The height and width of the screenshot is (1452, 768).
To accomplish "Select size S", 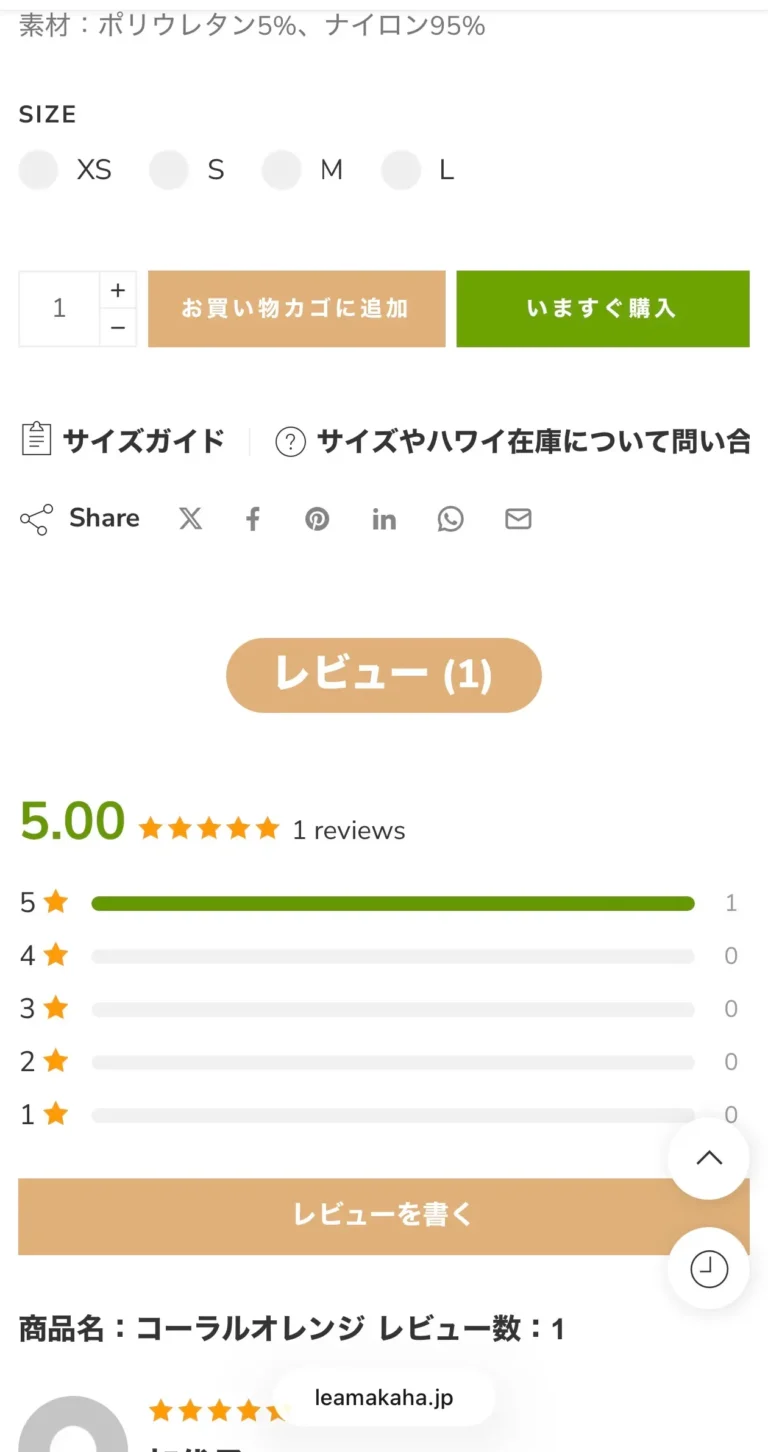I will coord(168,170).
